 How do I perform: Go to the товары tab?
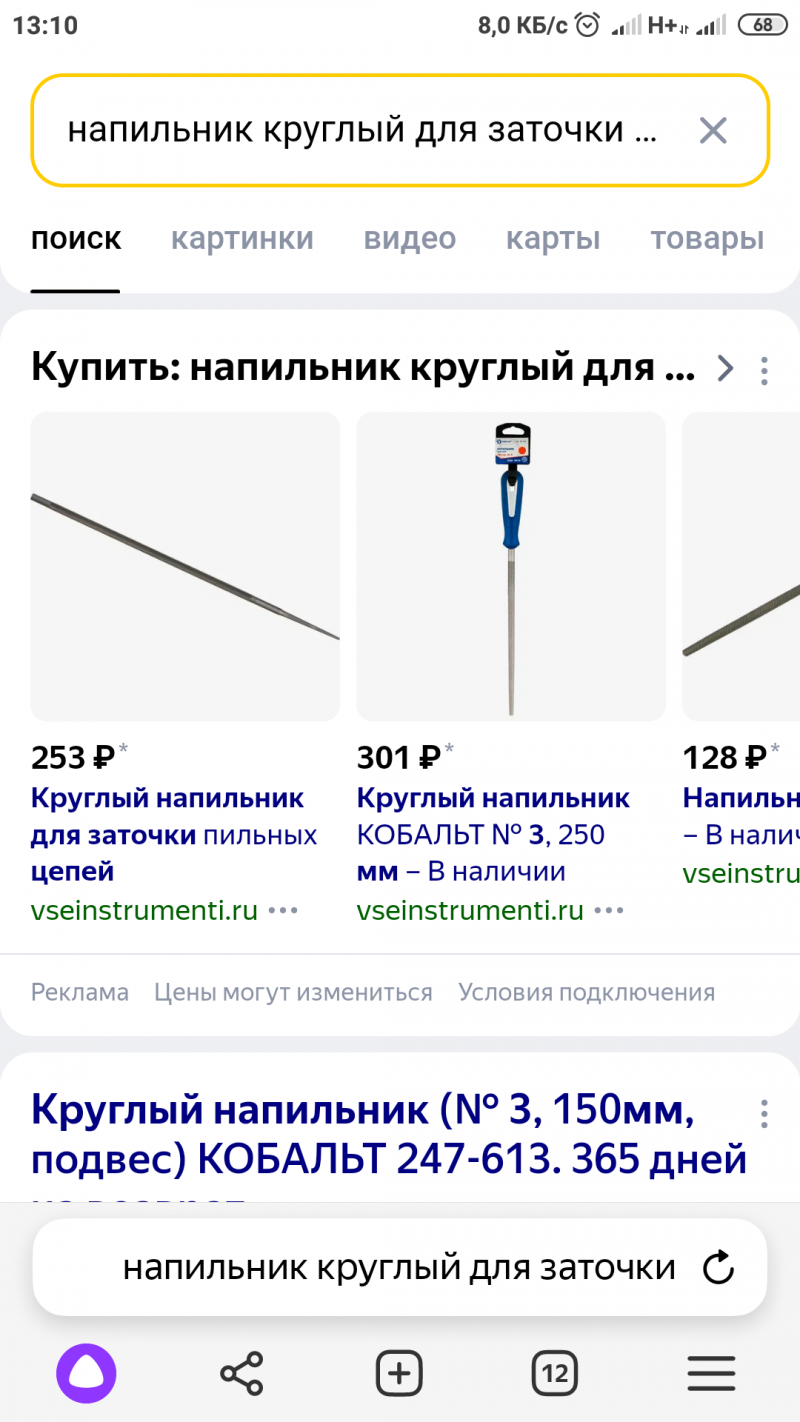[x=707, y=239]
